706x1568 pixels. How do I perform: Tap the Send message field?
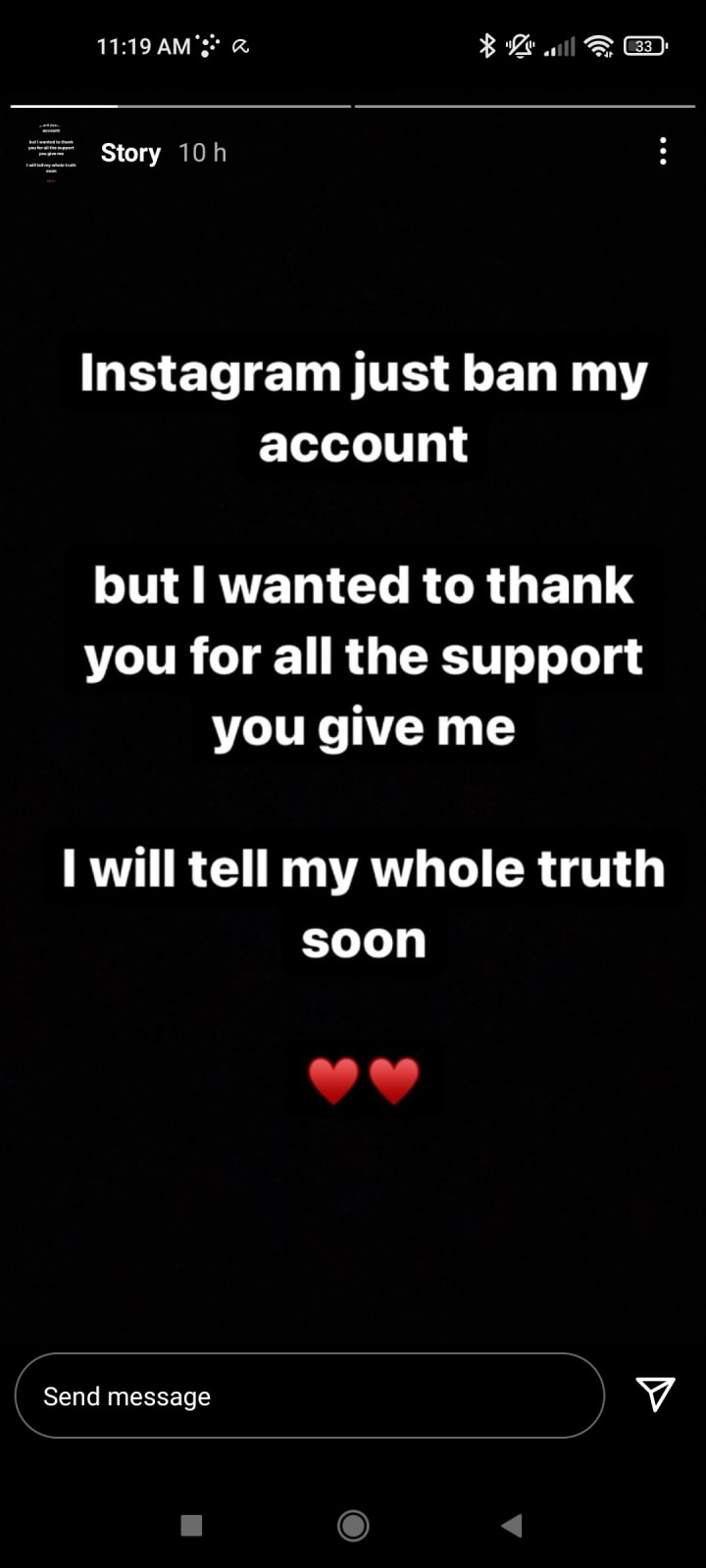click(309, 1396)
